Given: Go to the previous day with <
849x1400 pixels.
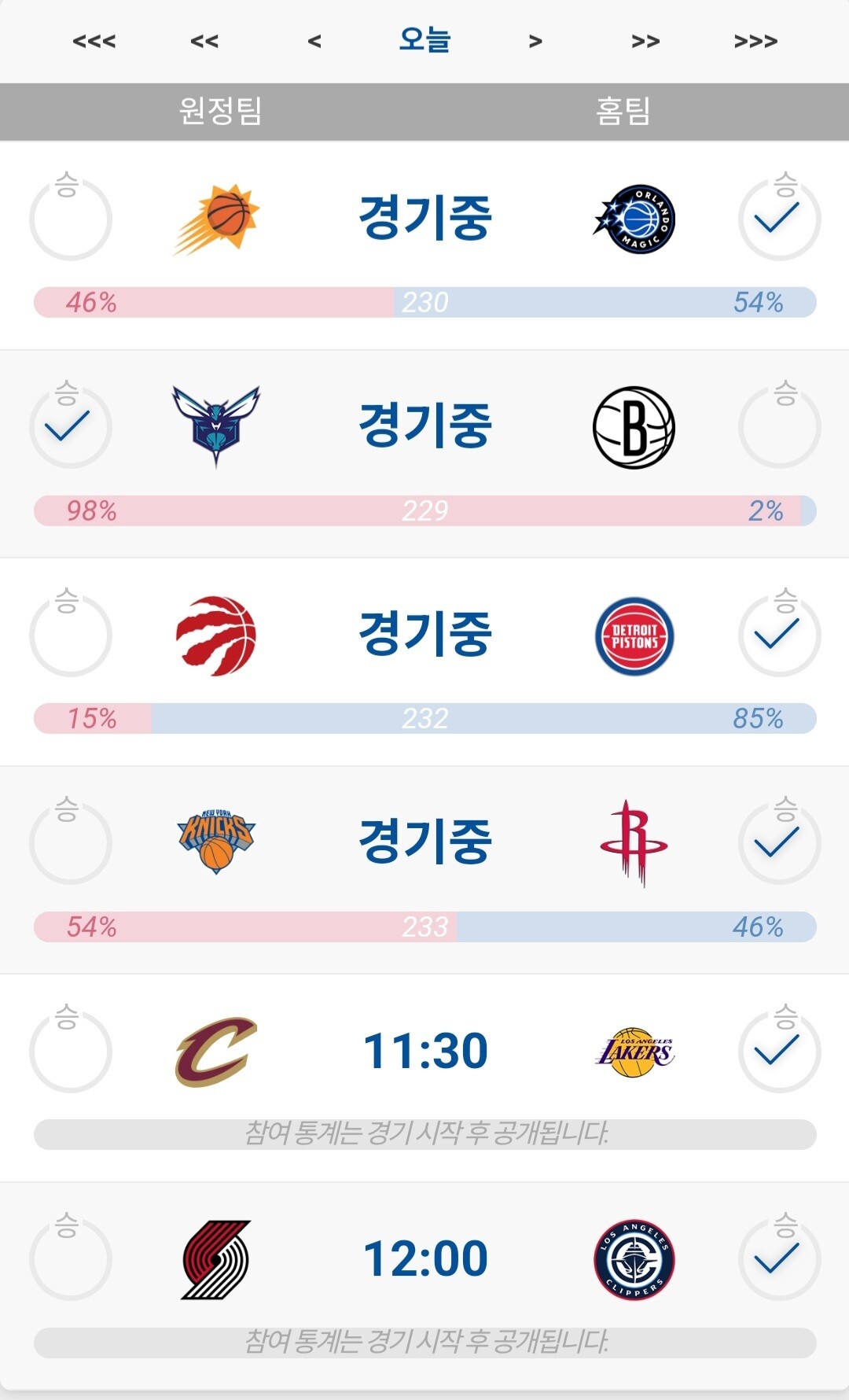Looking at the screenshot, I should pyautogui.click(x=314, y=41).
